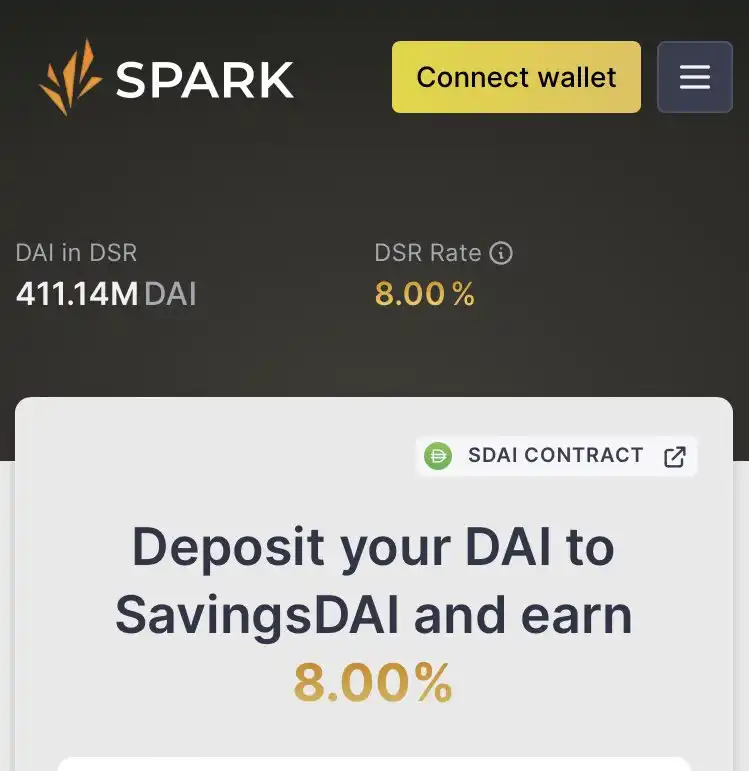Open the hamburger navigation menu

pyautogui.click(x=695, y=77)
